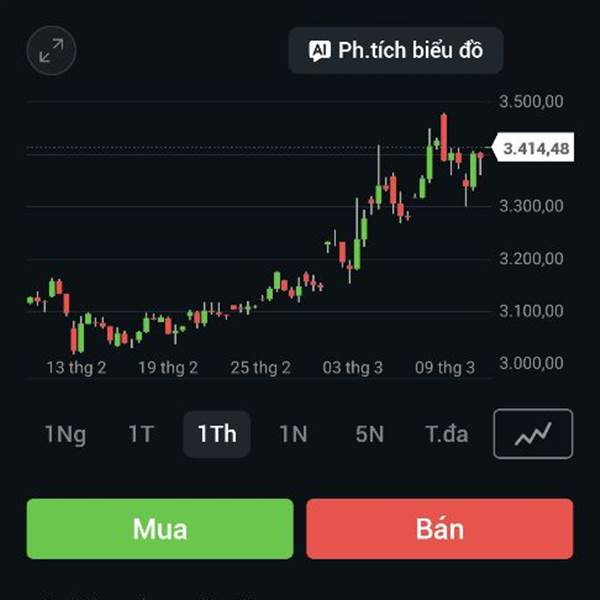Show the 5N time range
The image size is (600, 600).
coord(369,434)
